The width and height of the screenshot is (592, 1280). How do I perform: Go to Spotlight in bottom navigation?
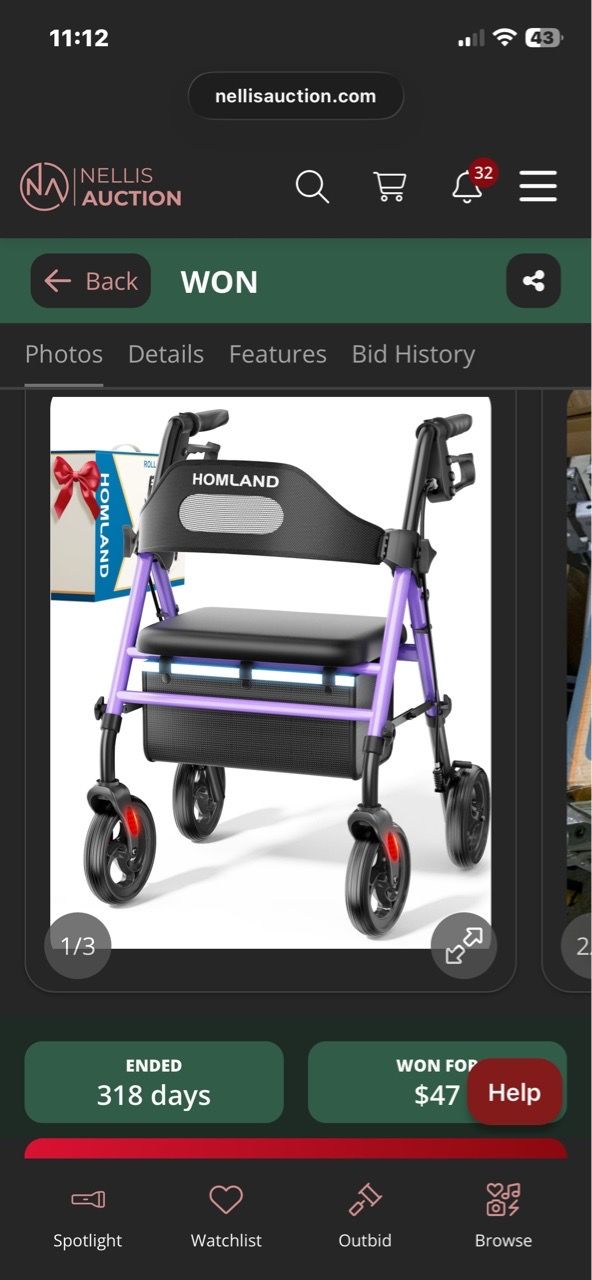coord(88,1215)
